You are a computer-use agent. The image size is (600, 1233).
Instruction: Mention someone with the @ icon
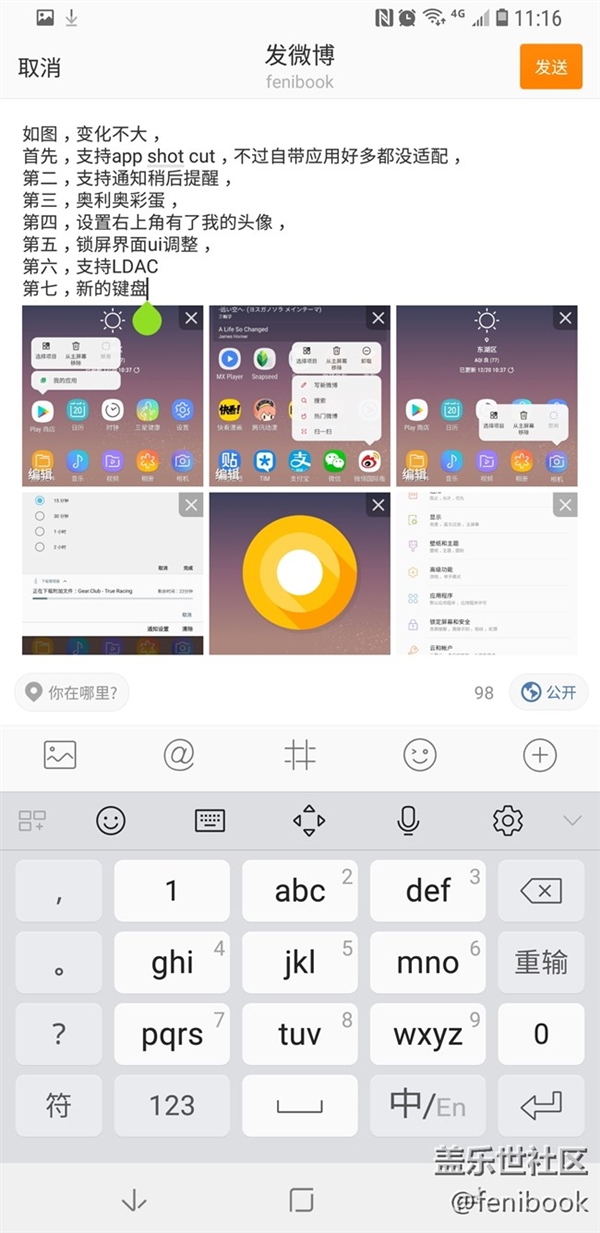coord(178,755)
